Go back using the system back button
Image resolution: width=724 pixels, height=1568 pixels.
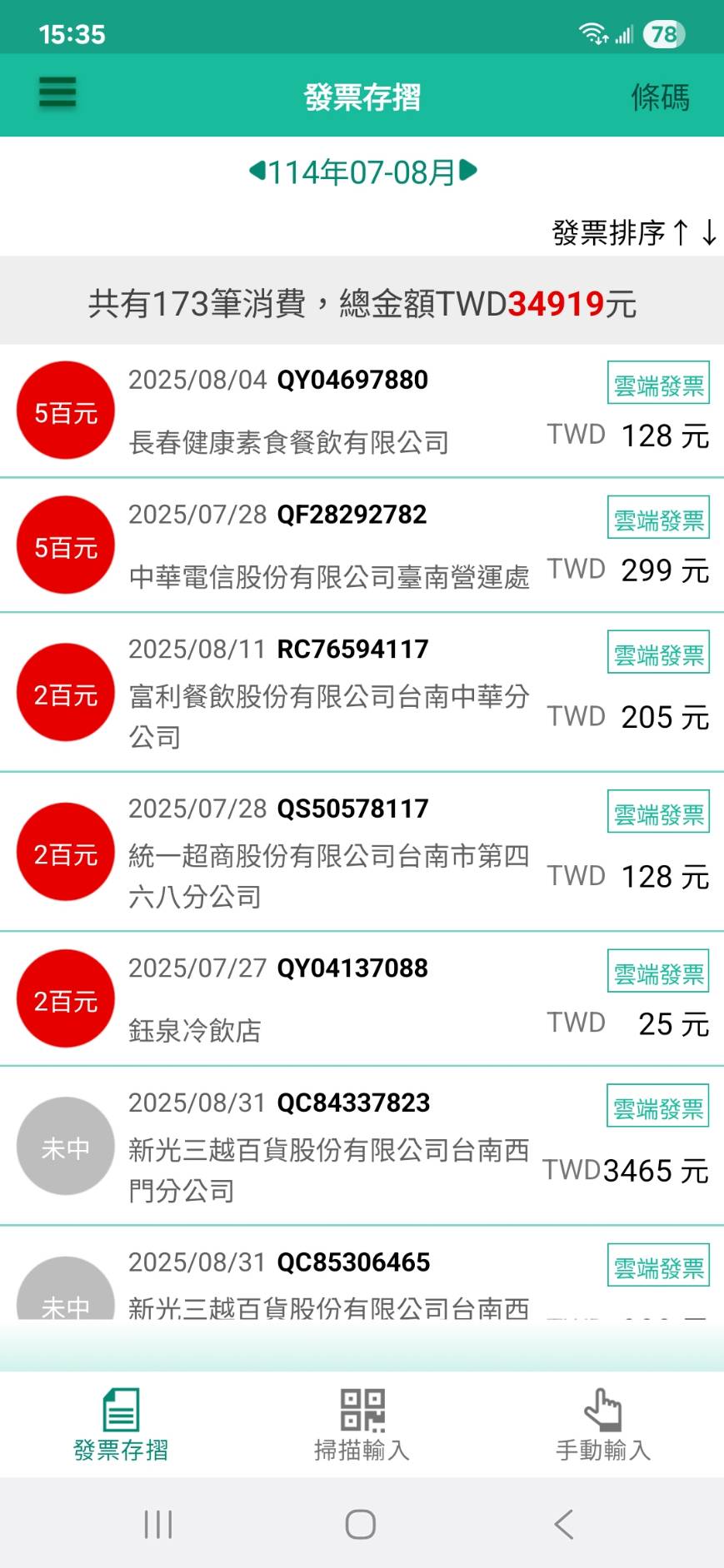pos(564,1525)
